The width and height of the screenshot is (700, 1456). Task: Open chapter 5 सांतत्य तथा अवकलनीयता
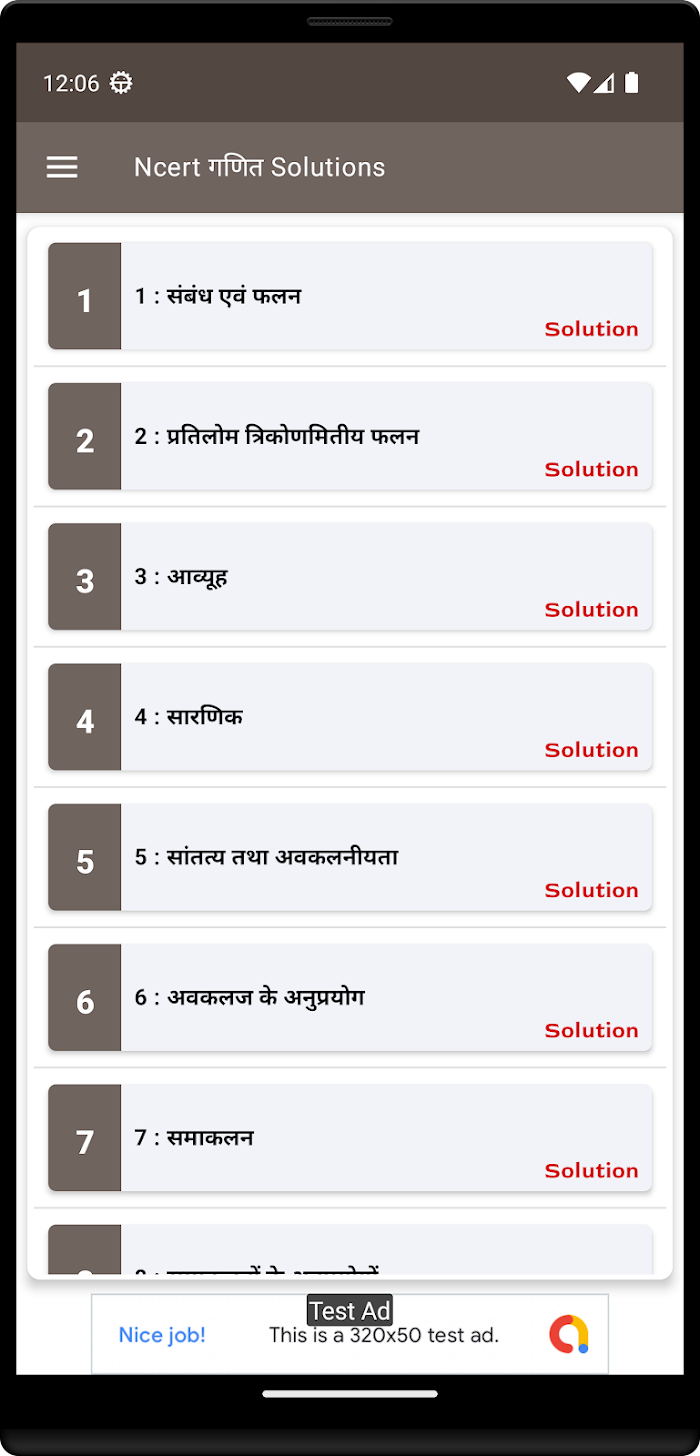[350, 857]
